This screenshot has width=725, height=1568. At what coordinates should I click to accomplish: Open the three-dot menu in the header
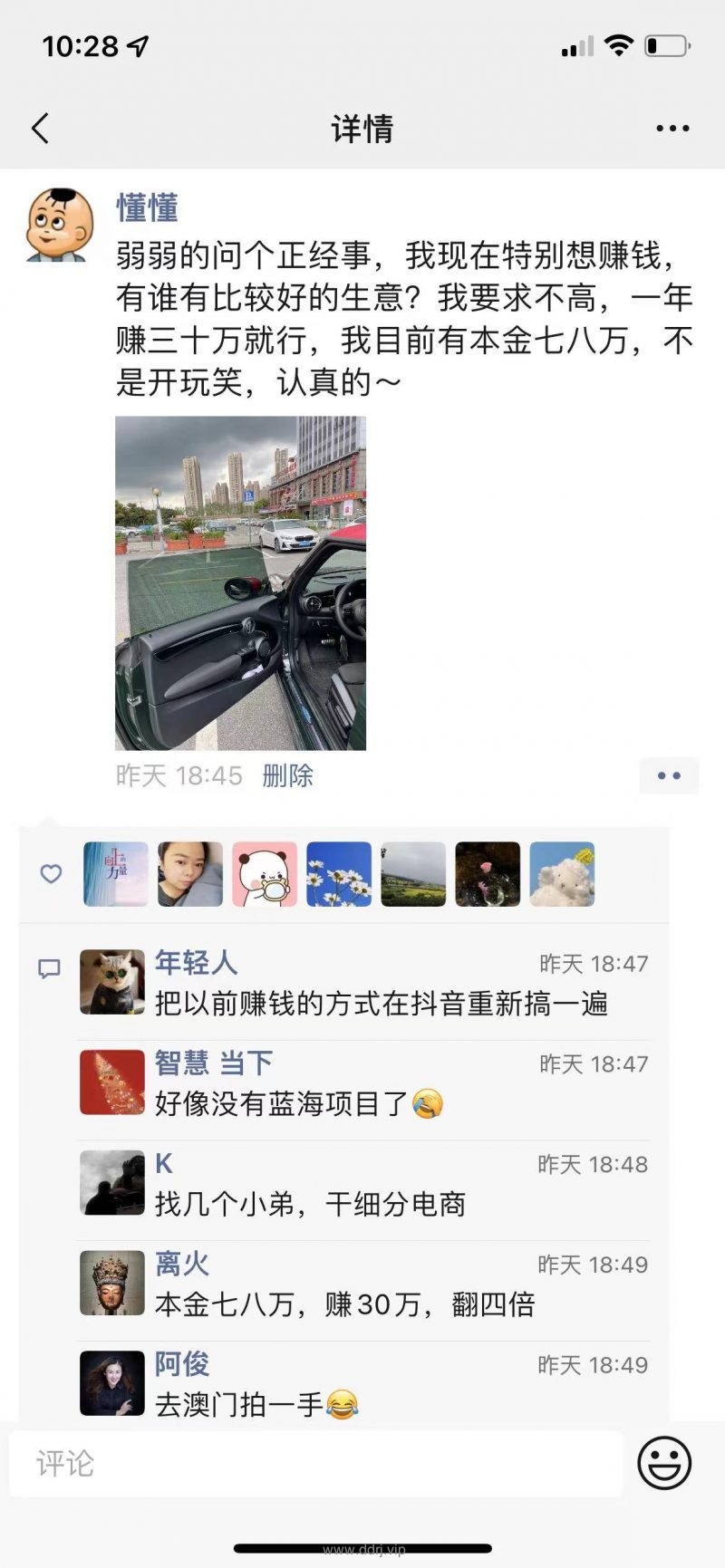tap(672, 129)
